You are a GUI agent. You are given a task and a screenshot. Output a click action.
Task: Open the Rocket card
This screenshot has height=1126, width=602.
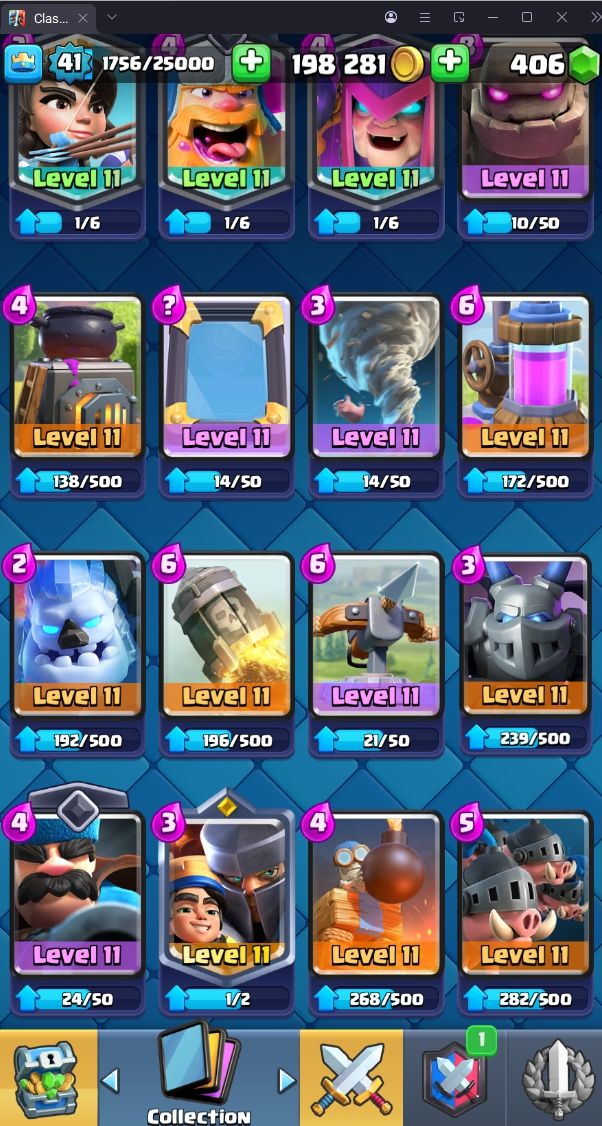[226, 638]
